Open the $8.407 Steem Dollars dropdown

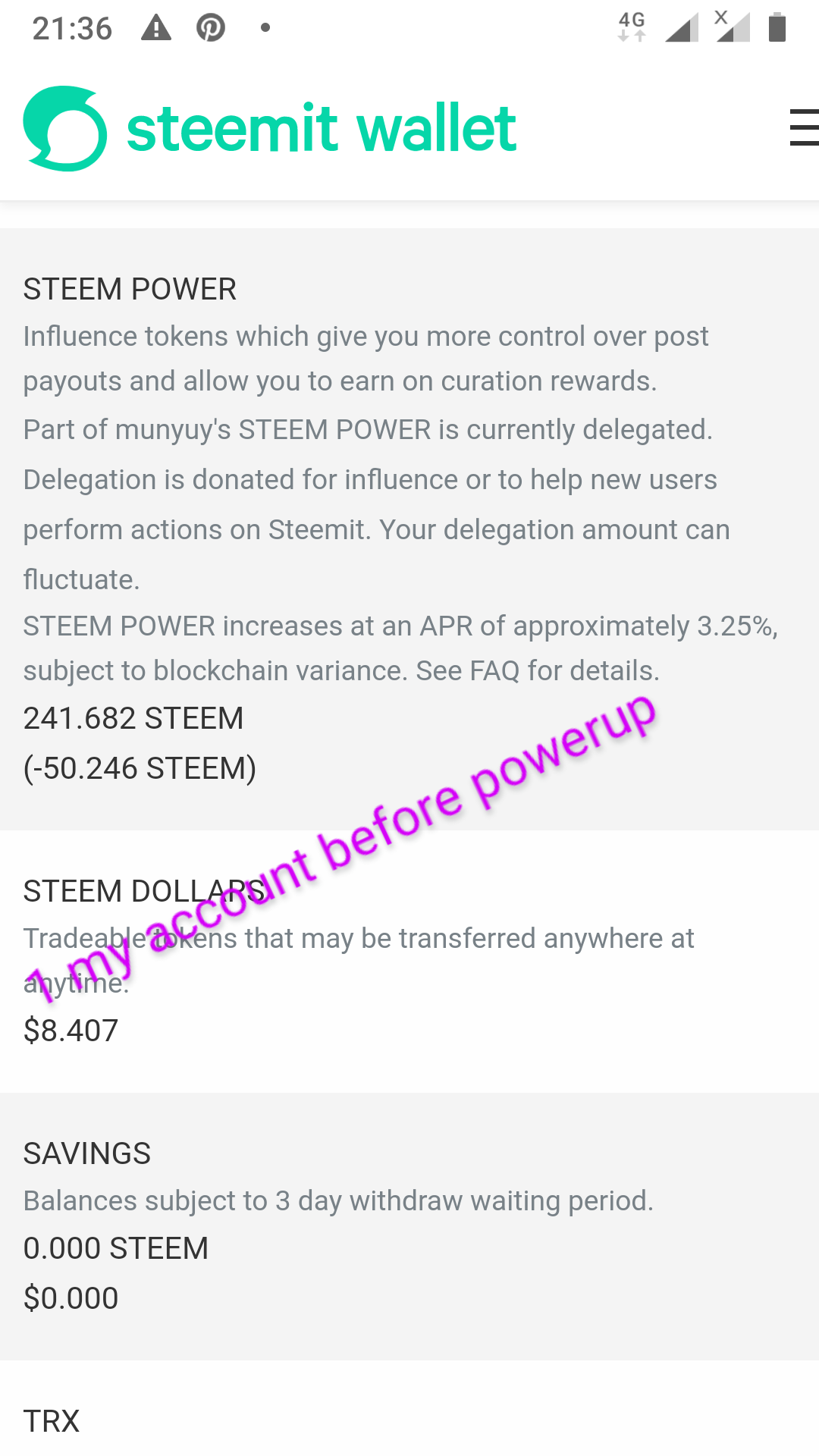(71, 1031)
